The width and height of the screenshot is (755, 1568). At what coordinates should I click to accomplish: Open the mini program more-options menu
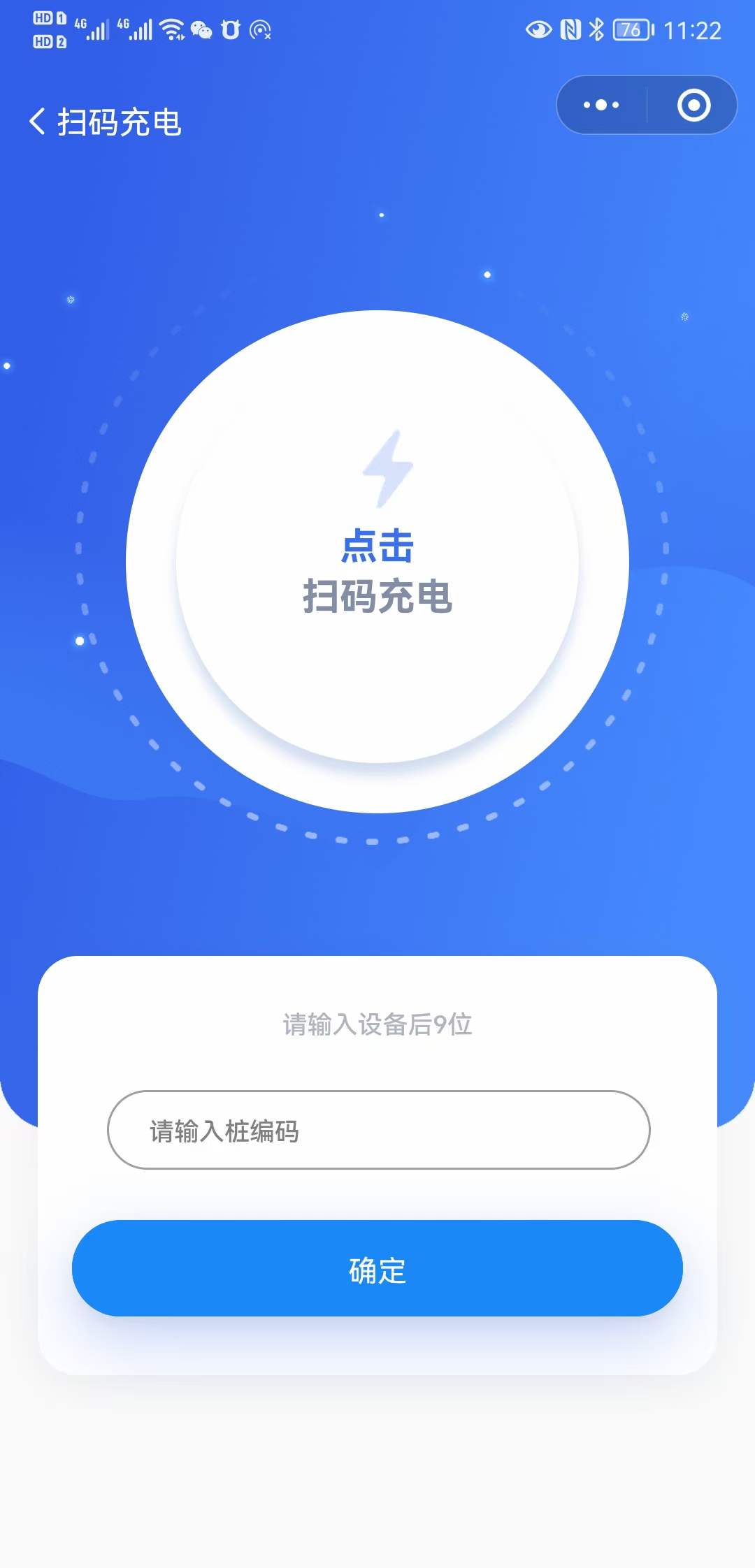click(x=601, y=106)
